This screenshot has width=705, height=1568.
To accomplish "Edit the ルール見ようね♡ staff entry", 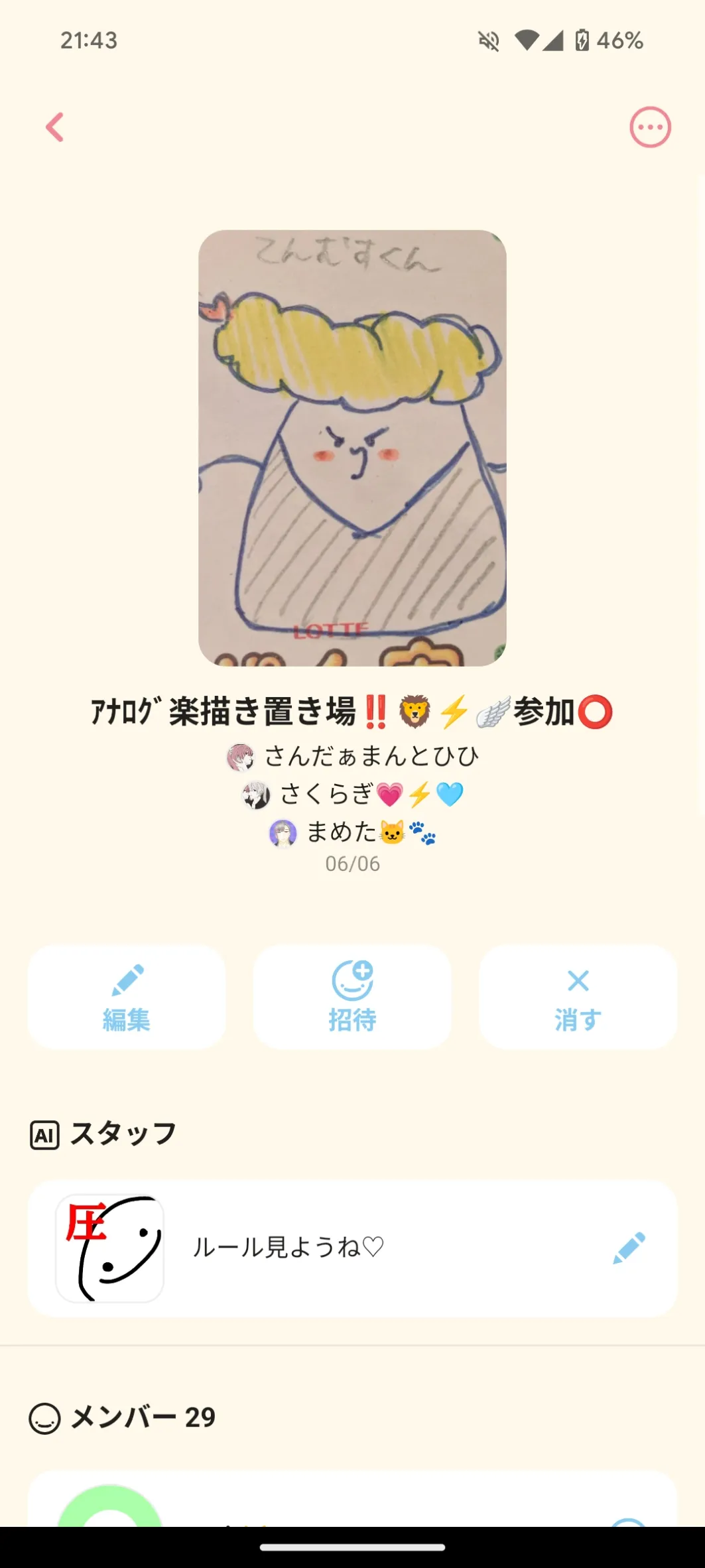I will [x=628, y=1248].
